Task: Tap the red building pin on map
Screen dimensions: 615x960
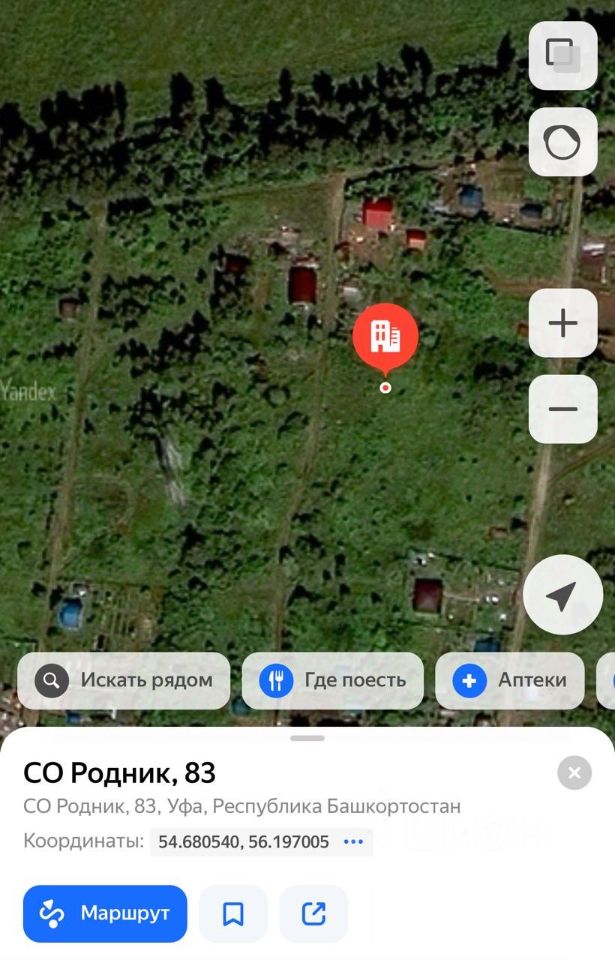Action: [x=385, y=338]
